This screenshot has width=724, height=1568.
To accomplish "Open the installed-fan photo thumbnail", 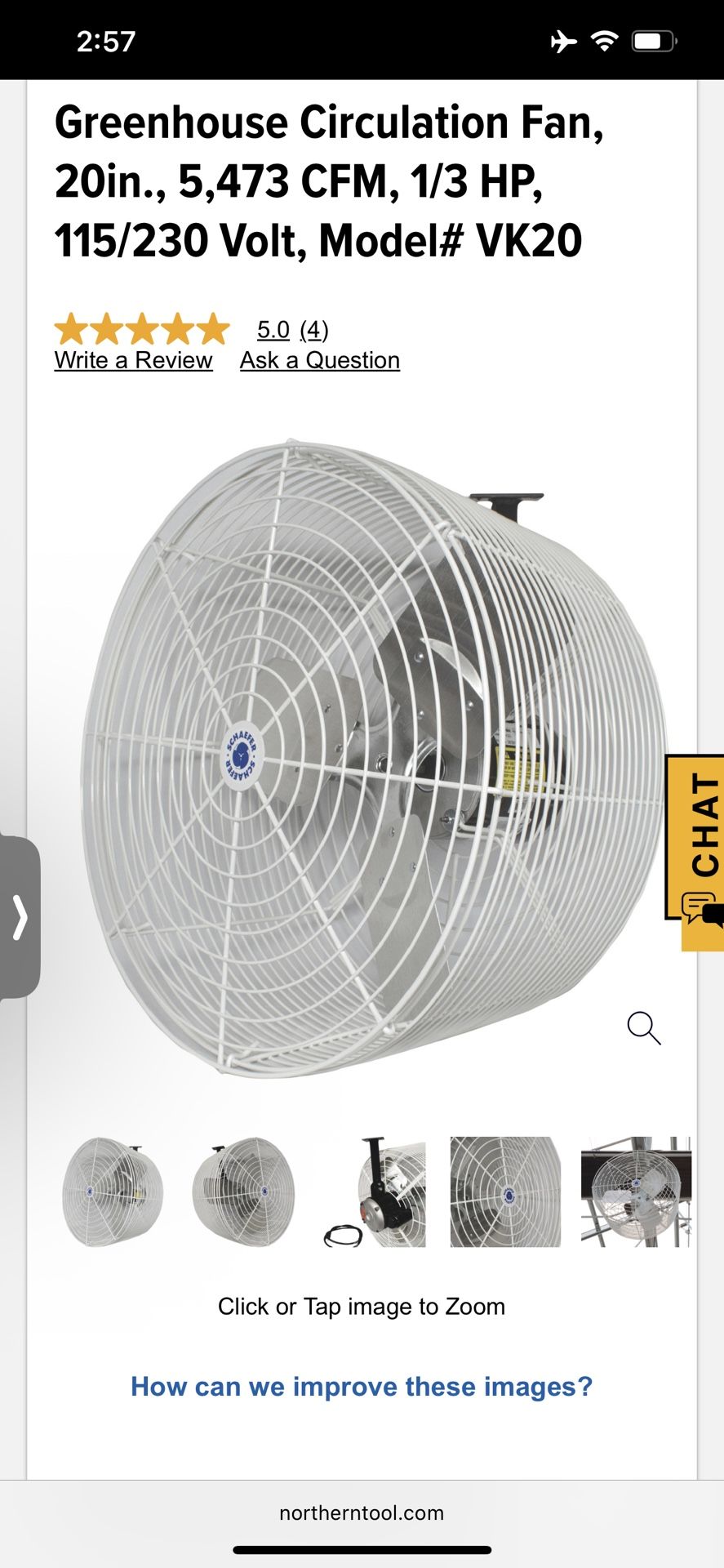I will 636,1192.
